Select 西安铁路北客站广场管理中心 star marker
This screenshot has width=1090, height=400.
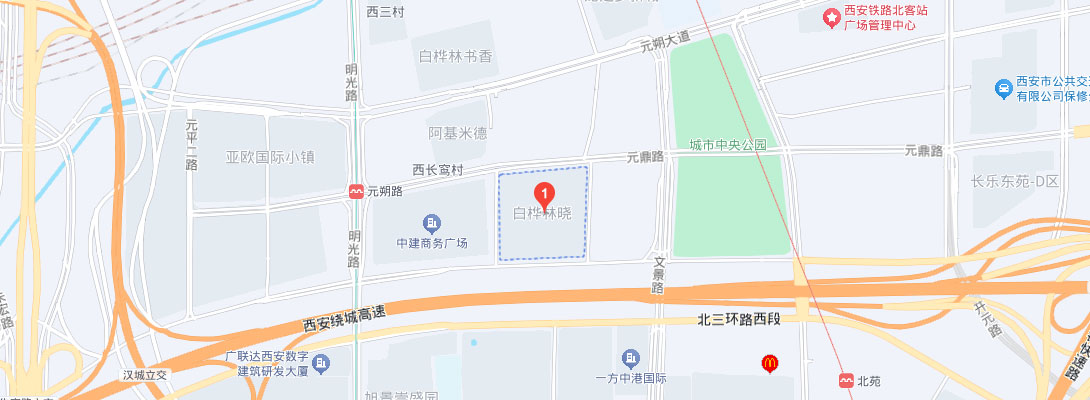[x=831, y=17]
